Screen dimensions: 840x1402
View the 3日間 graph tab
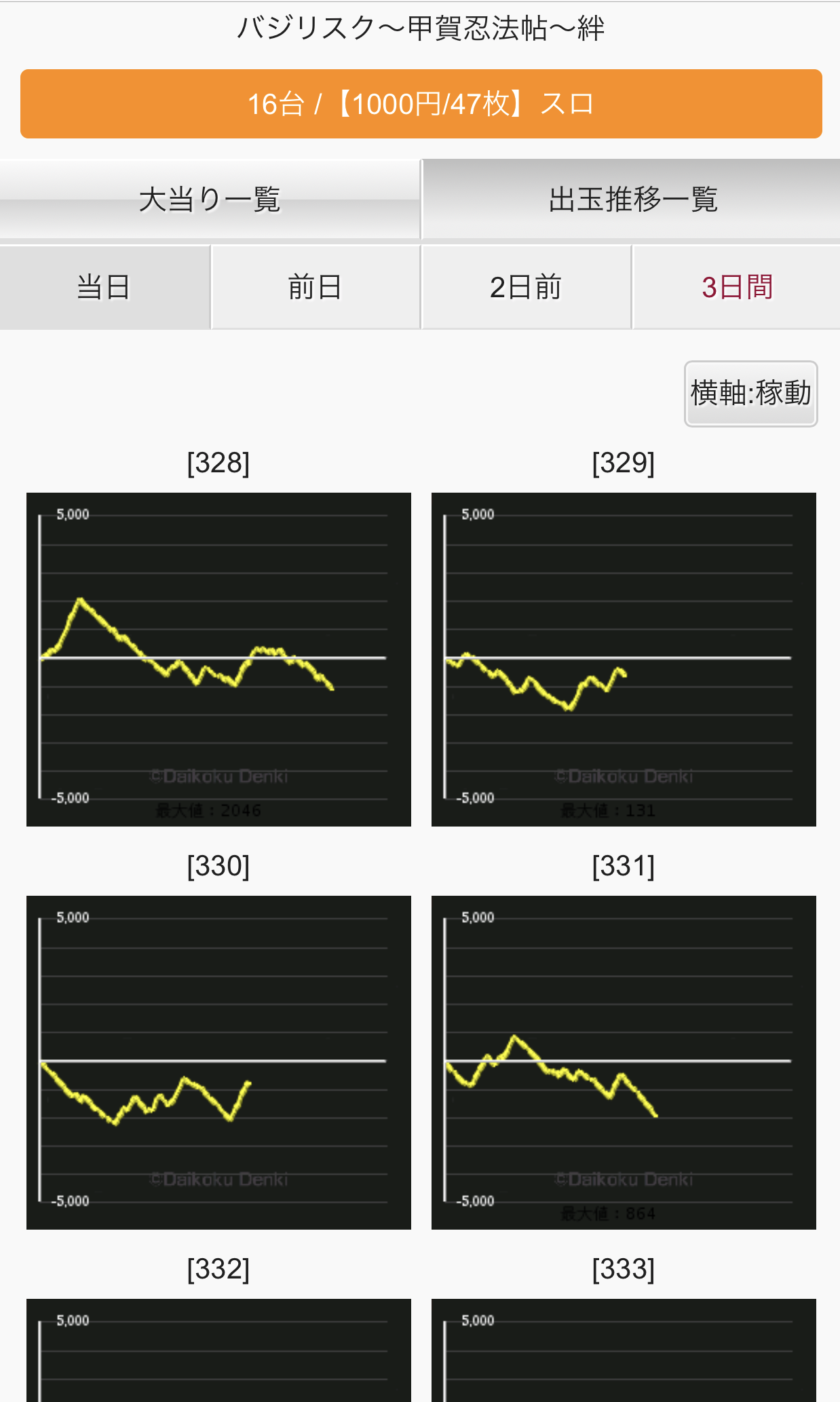pyautogui.click(x=737, y=287)
